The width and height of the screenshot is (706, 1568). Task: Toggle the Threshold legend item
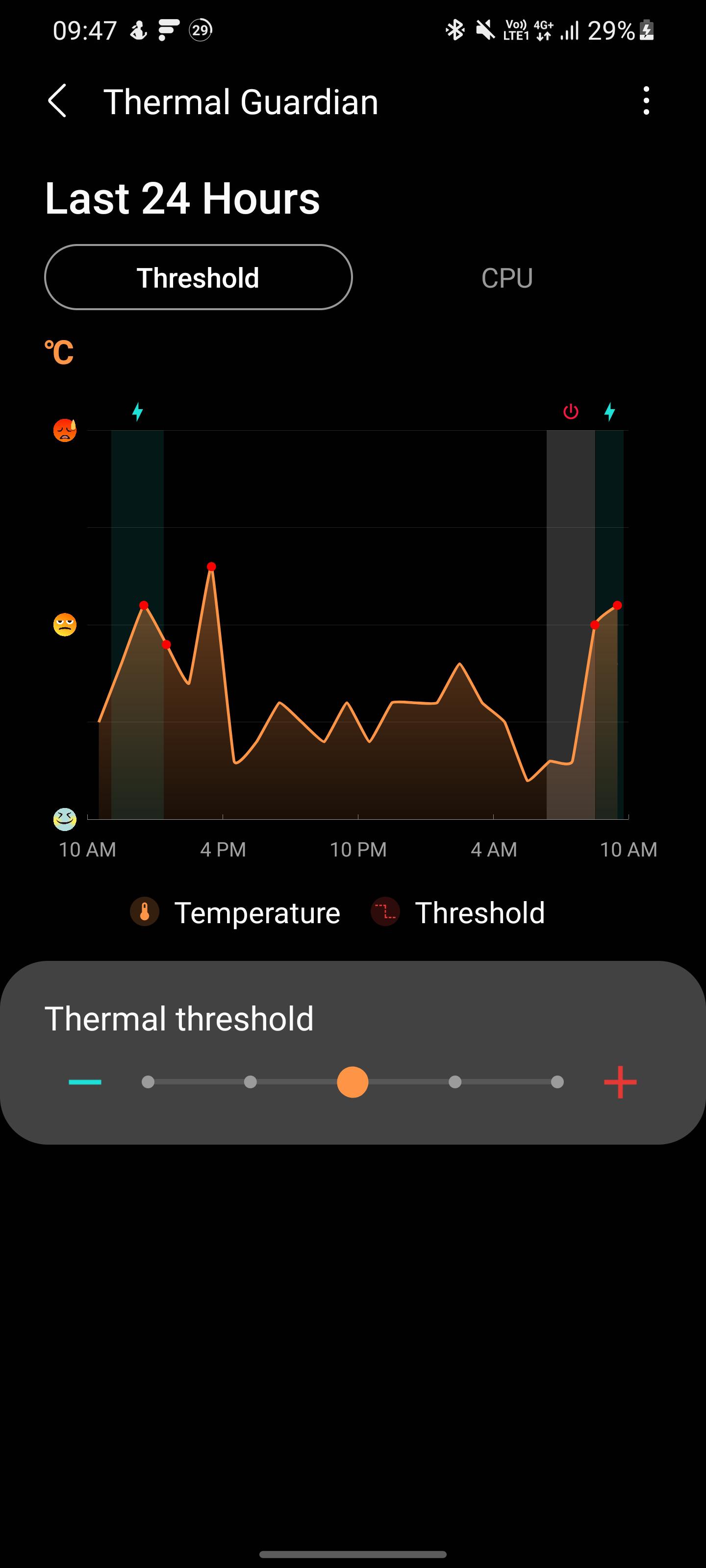[458, 912]
